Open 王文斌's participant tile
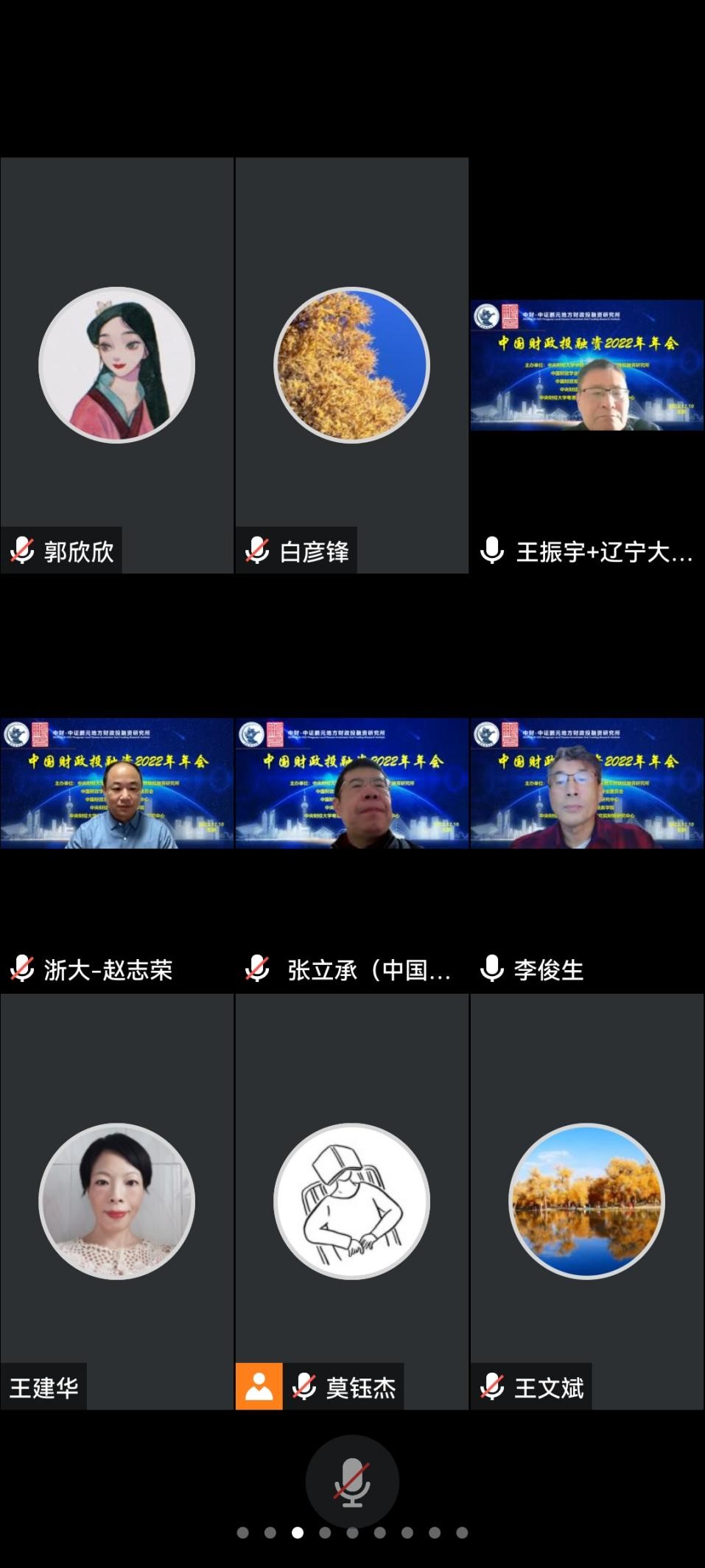The height and width of the screenshot is (1568, 705). (x=586, y=1202)
